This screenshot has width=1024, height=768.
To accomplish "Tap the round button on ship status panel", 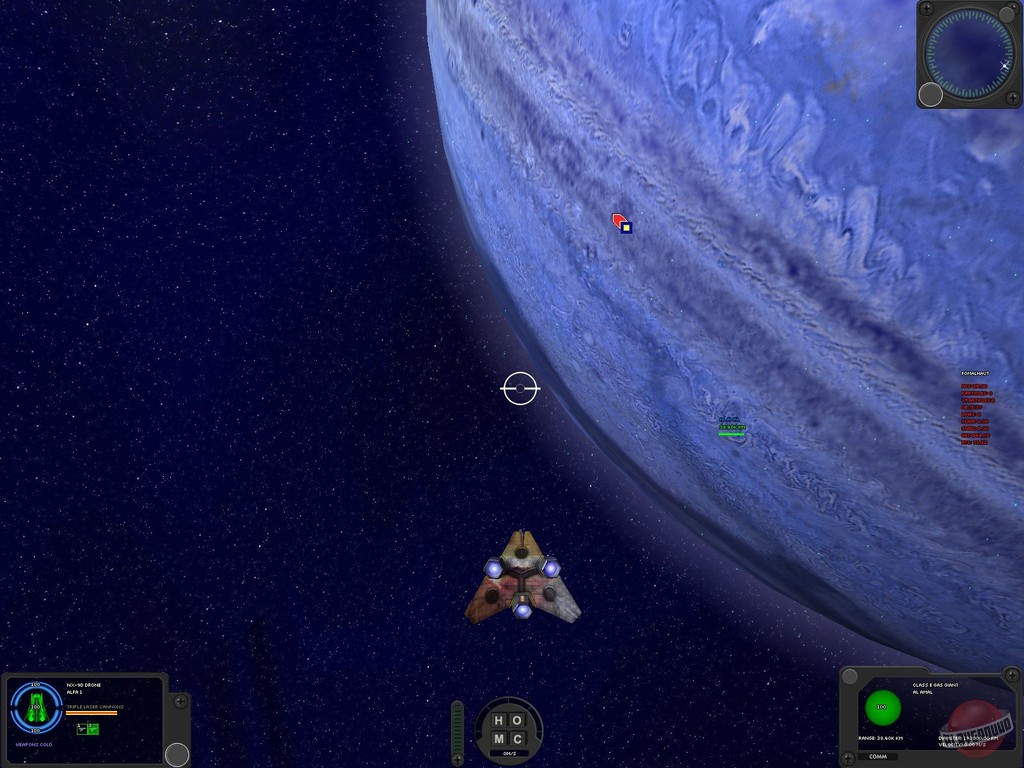I will click(177, 754).
